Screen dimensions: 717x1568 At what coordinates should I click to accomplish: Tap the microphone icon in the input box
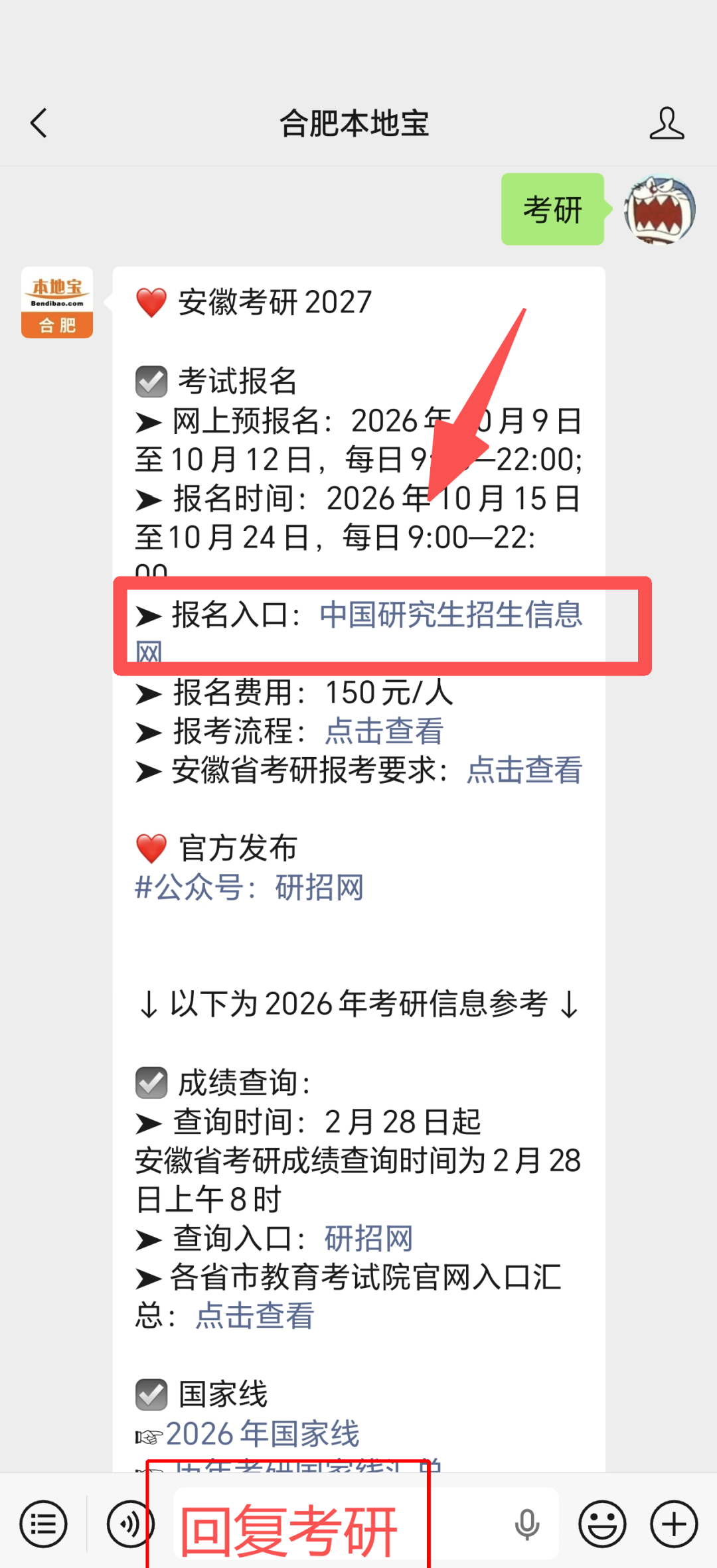(x=527, y=1524)
